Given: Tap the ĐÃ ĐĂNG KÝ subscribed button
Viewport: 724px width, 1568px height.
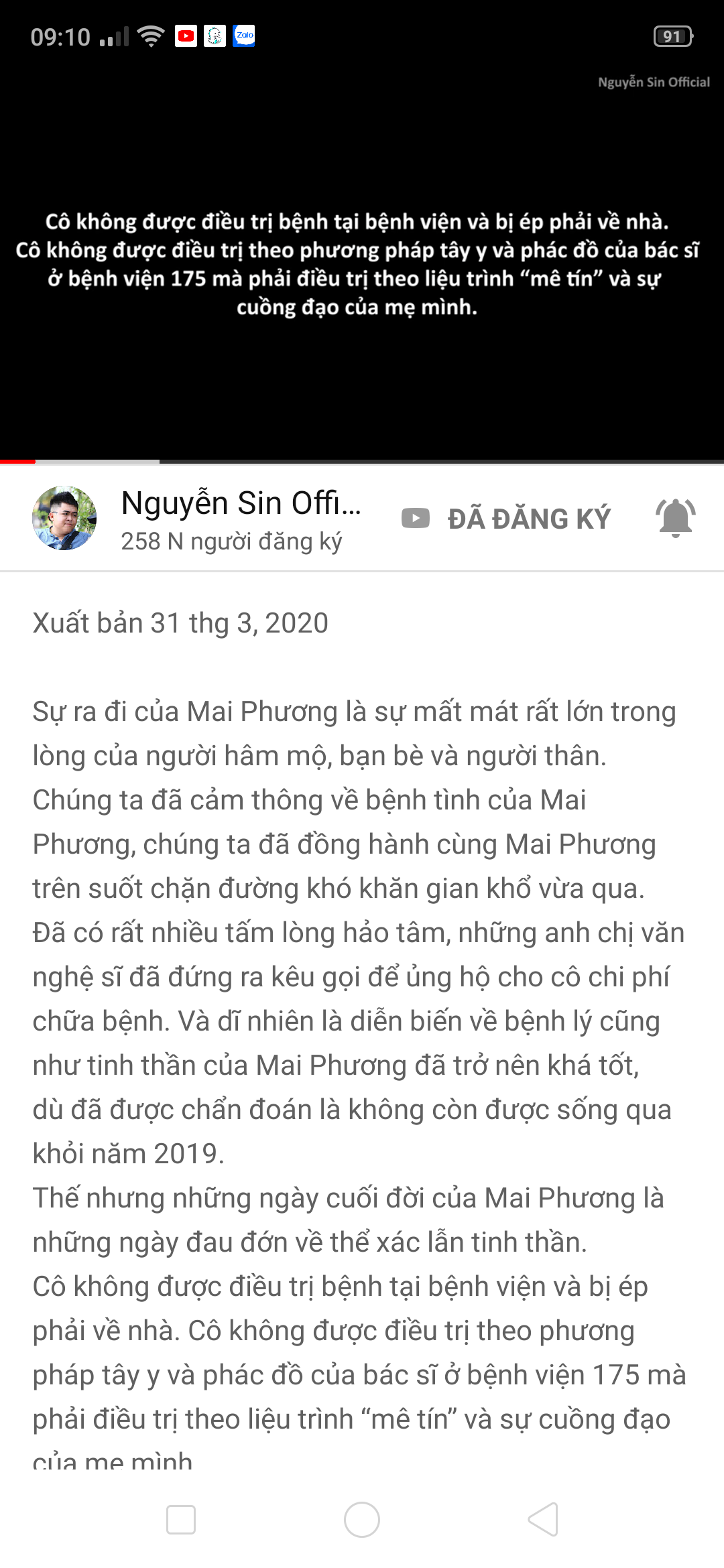Looking at the screenshot, I should tap(507, 519).
